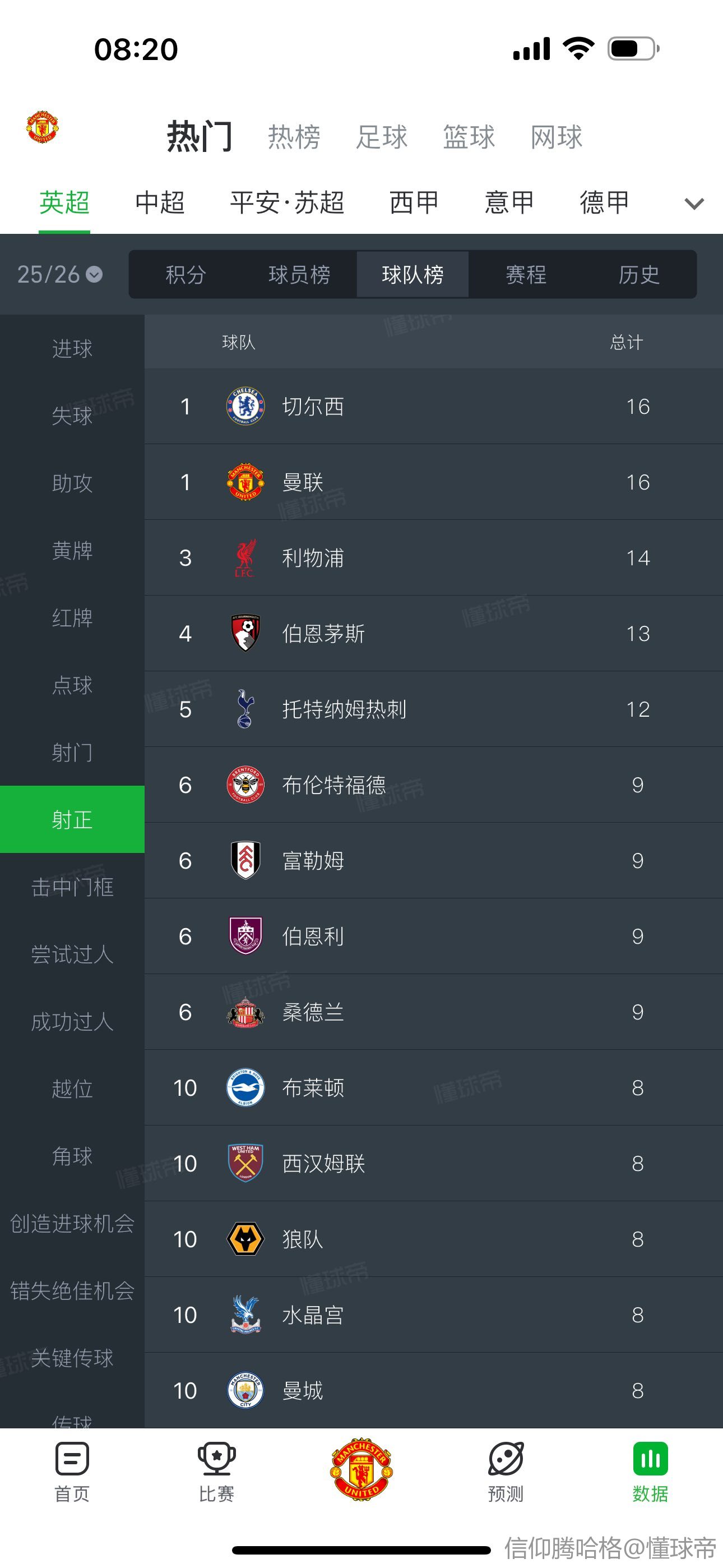This screenshot has width=723, height=1568.
Task: Open the 球员榜 player rankings tab
Action: pyautogui.click(x=299, y=275)
